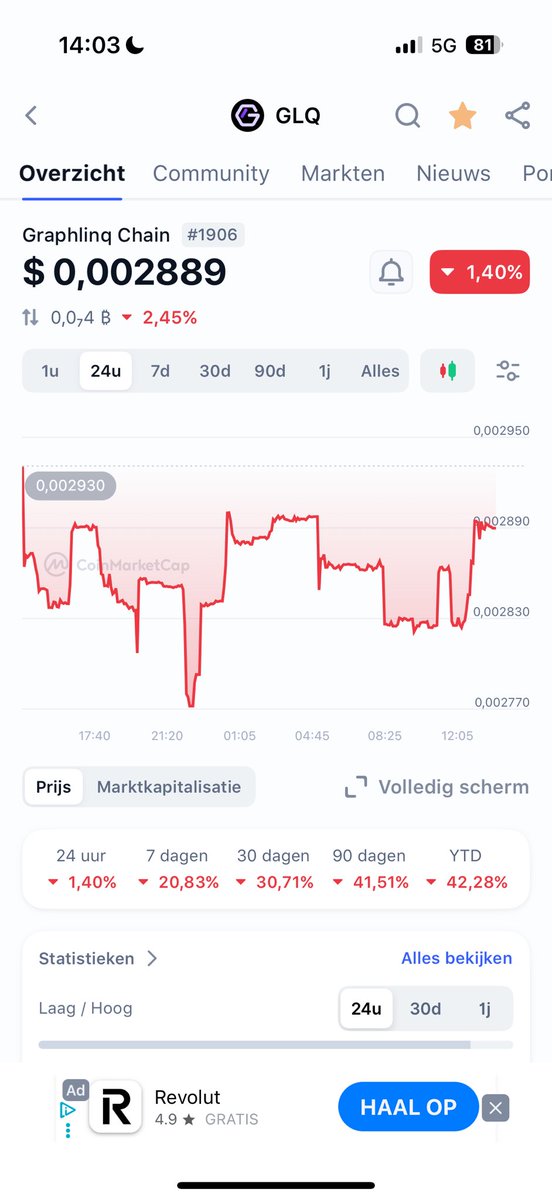Viewport: 552px width, 1200px height.
Task: Go back using the top-left arrow
Action: click(31, 116)
